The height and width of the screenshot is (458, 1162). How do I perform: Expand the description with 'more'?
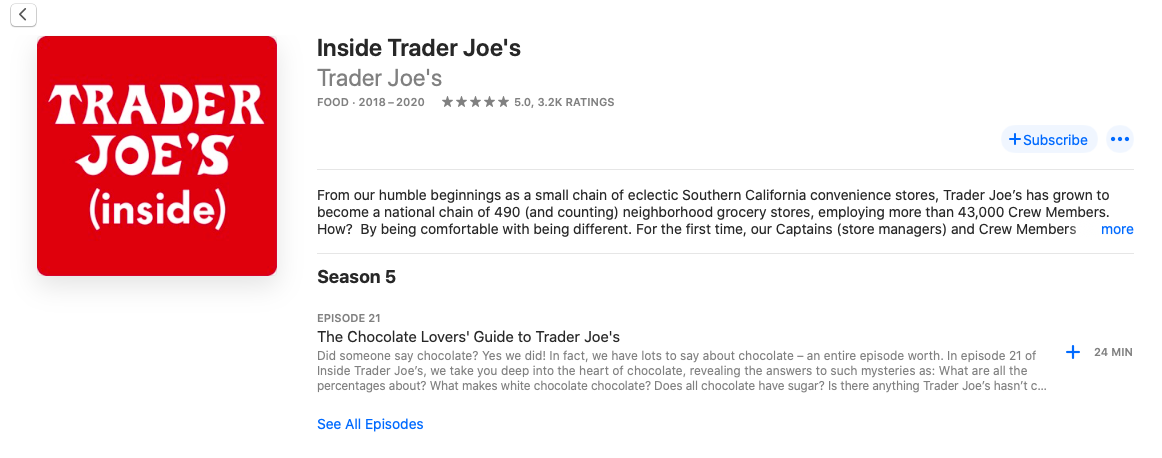(1116, 229)
